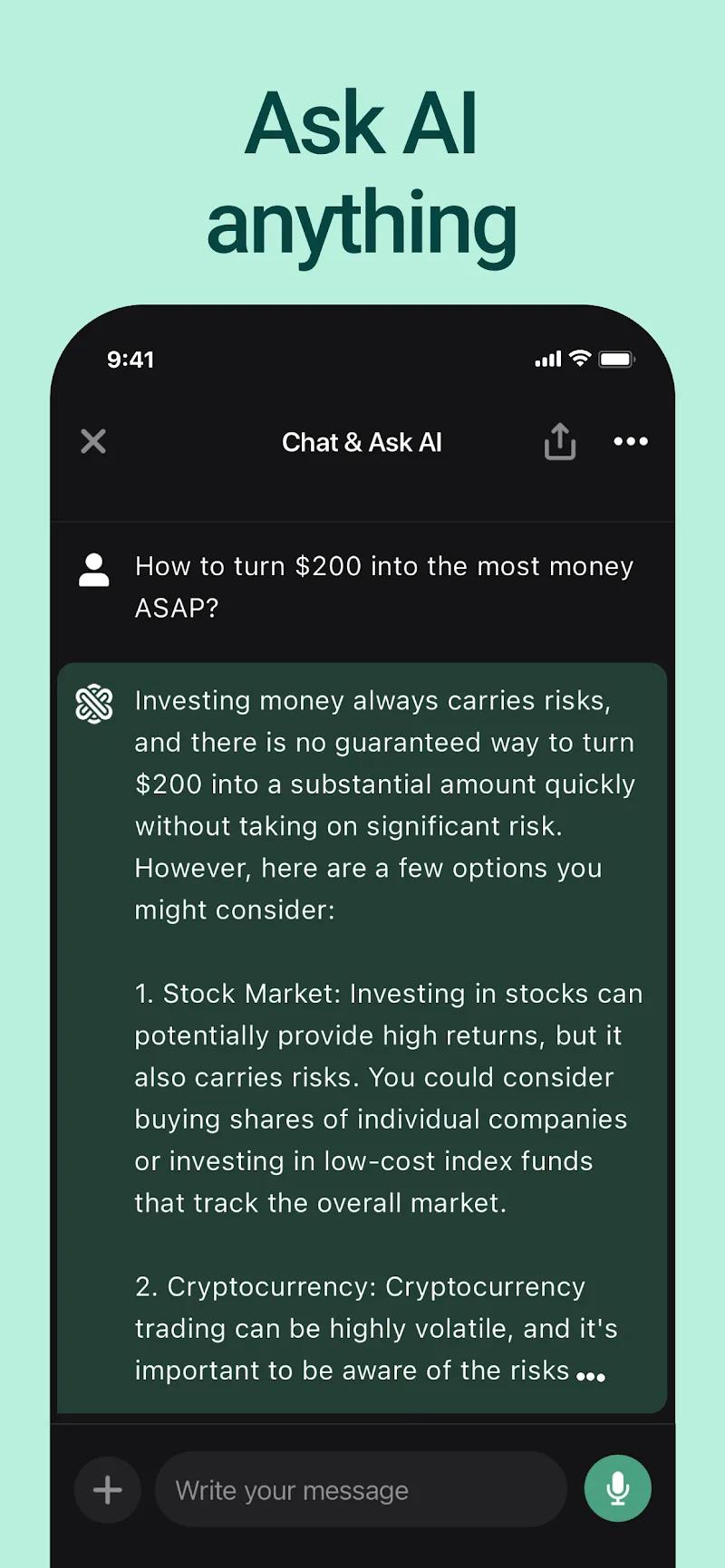Tap the Write your message input field

coord(361,1489)
